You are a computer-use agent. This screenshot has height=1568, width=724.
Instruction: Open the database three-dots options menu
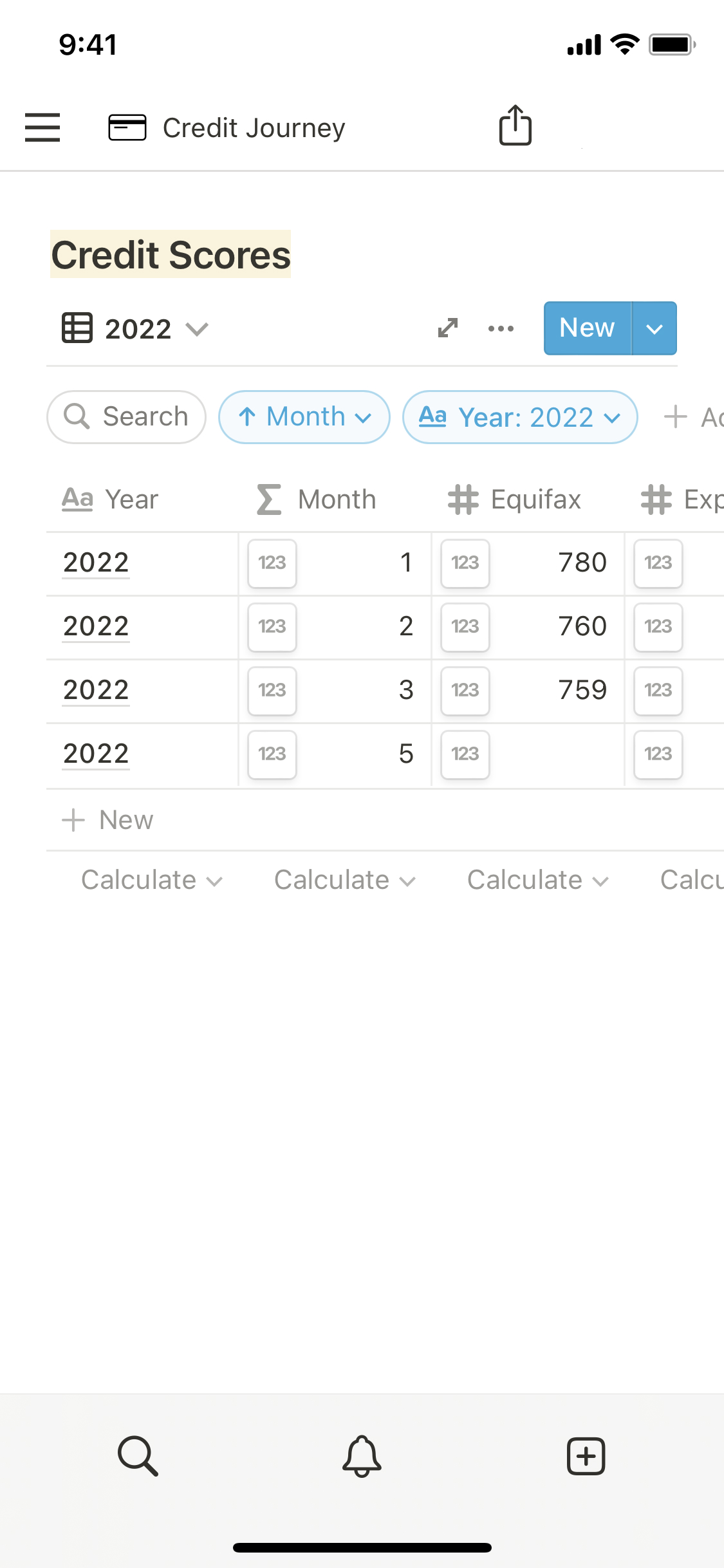click(x=501, y=328)
